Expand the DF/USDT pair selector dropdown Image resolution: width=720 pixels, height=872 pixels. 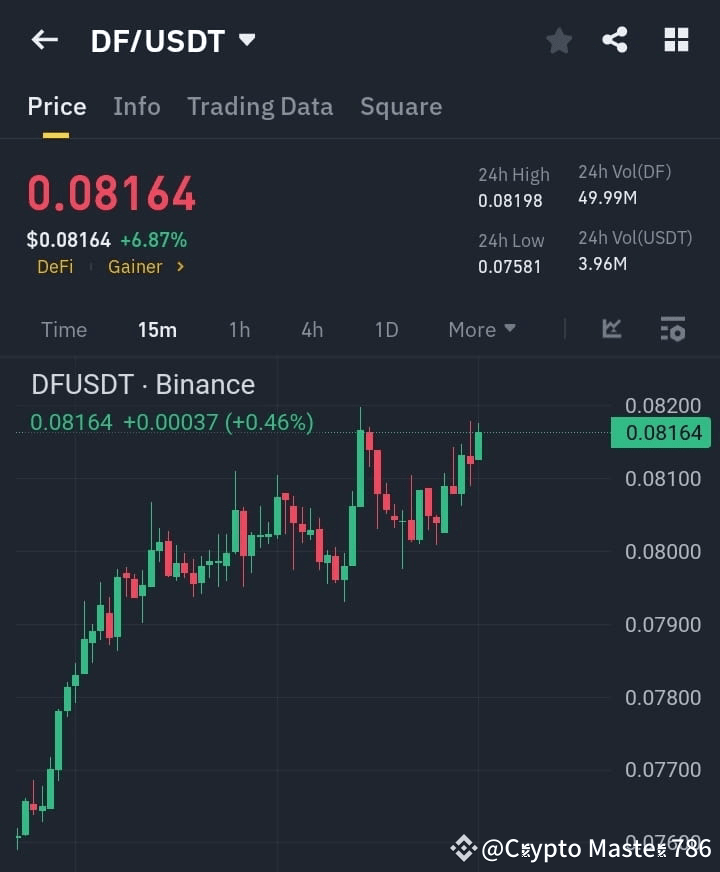[246, 40]
